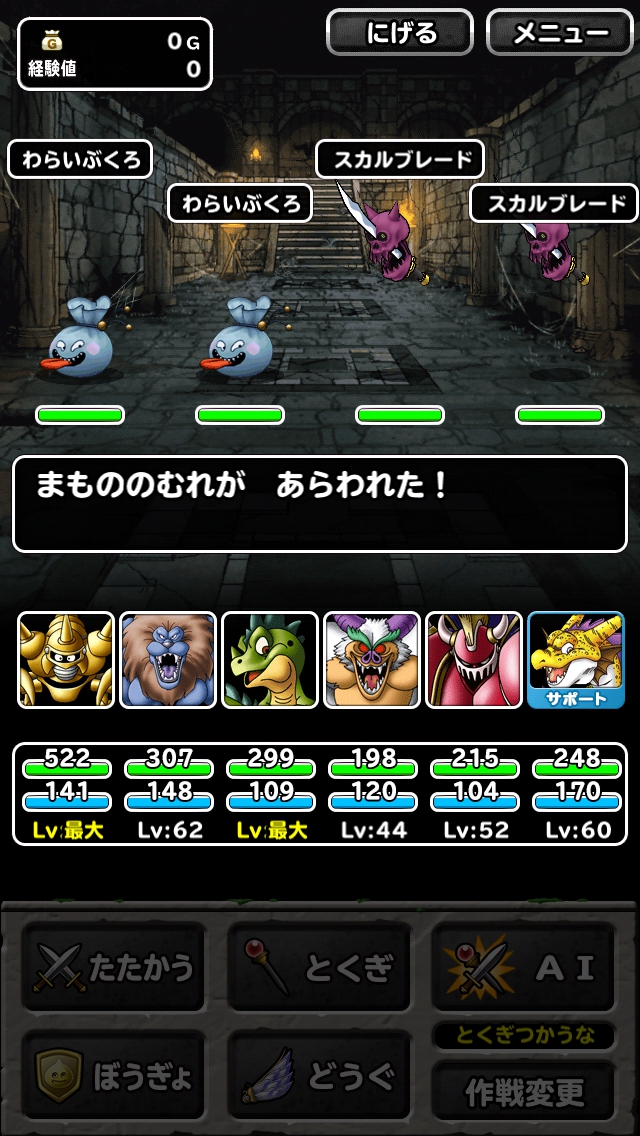Screen dimensions: 640x1136
Task: Select the red demon party monster portrait
Action: point(474,660)
